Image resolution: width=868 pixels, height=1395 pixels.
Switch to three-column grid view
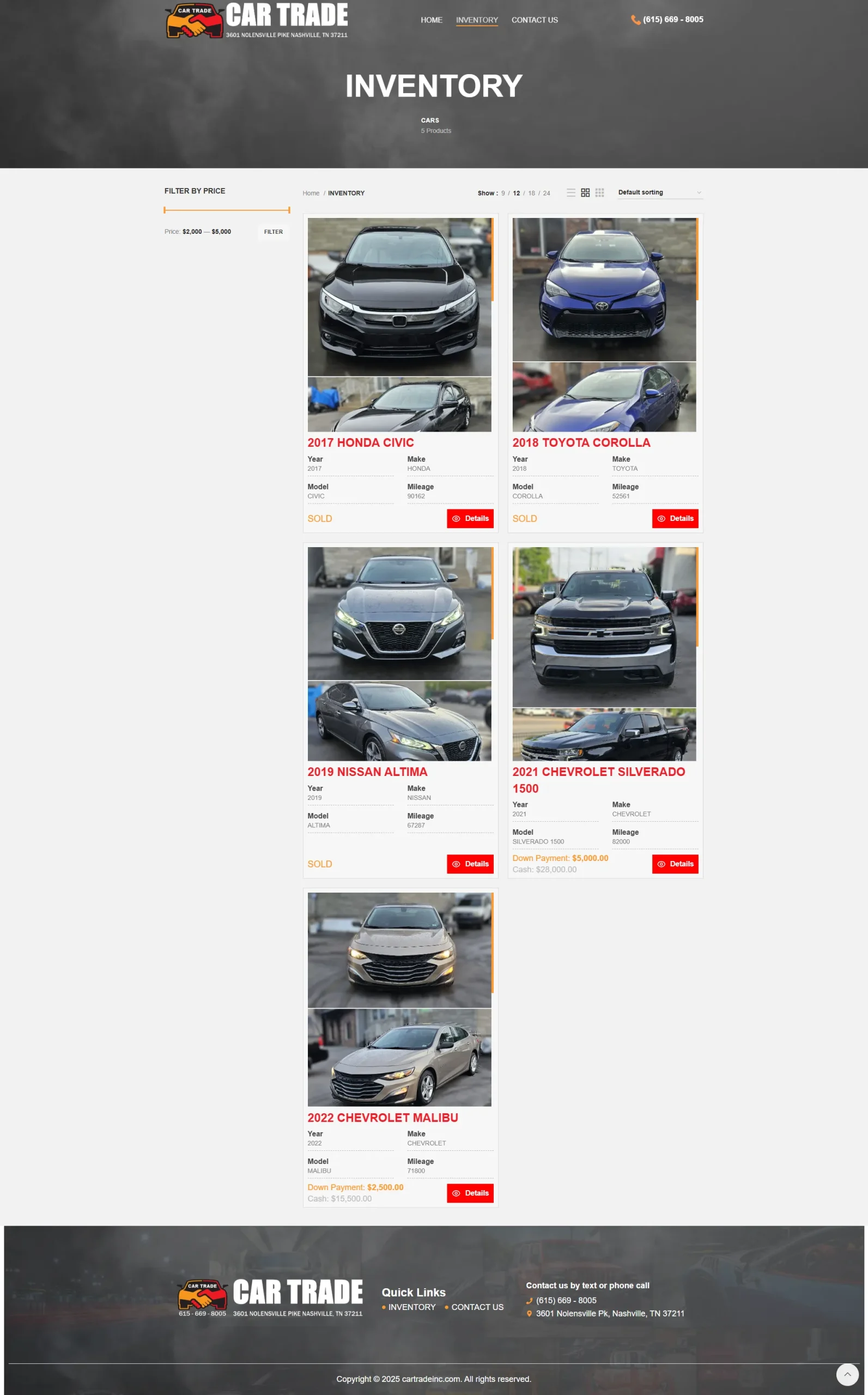click(x=599, y=193)
